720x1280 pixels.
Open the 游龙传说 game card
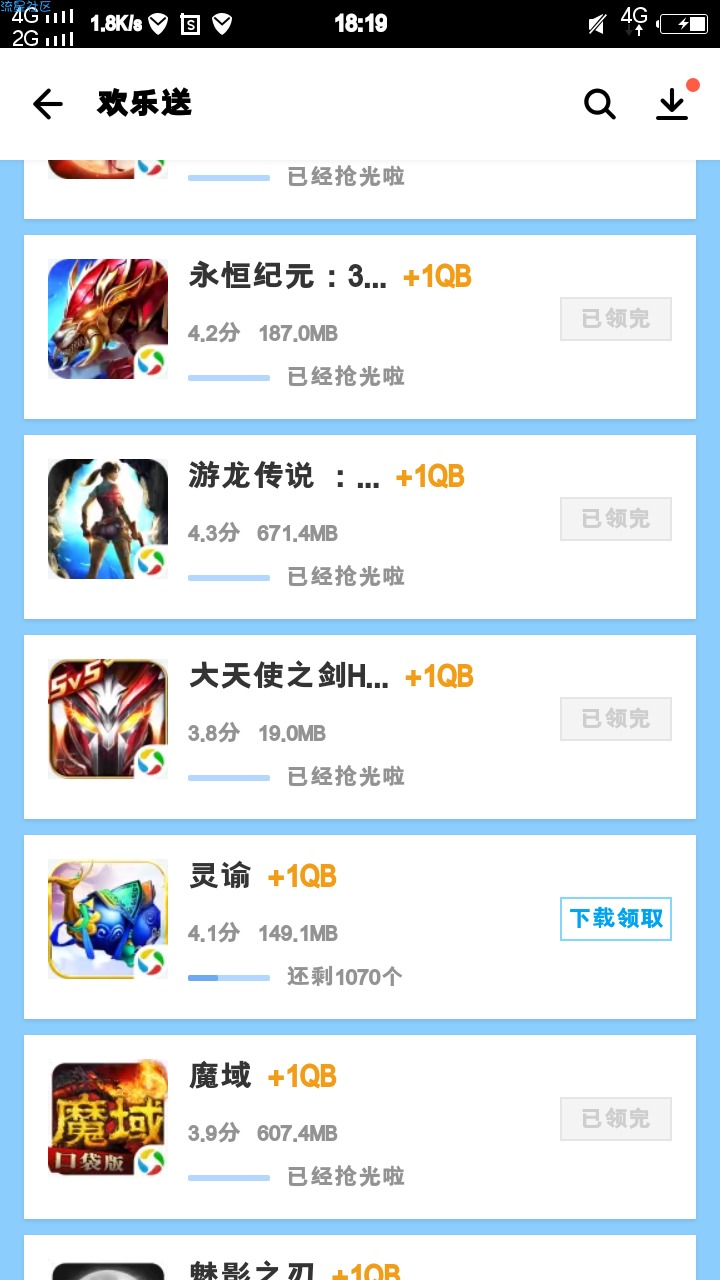click(360, 527)
